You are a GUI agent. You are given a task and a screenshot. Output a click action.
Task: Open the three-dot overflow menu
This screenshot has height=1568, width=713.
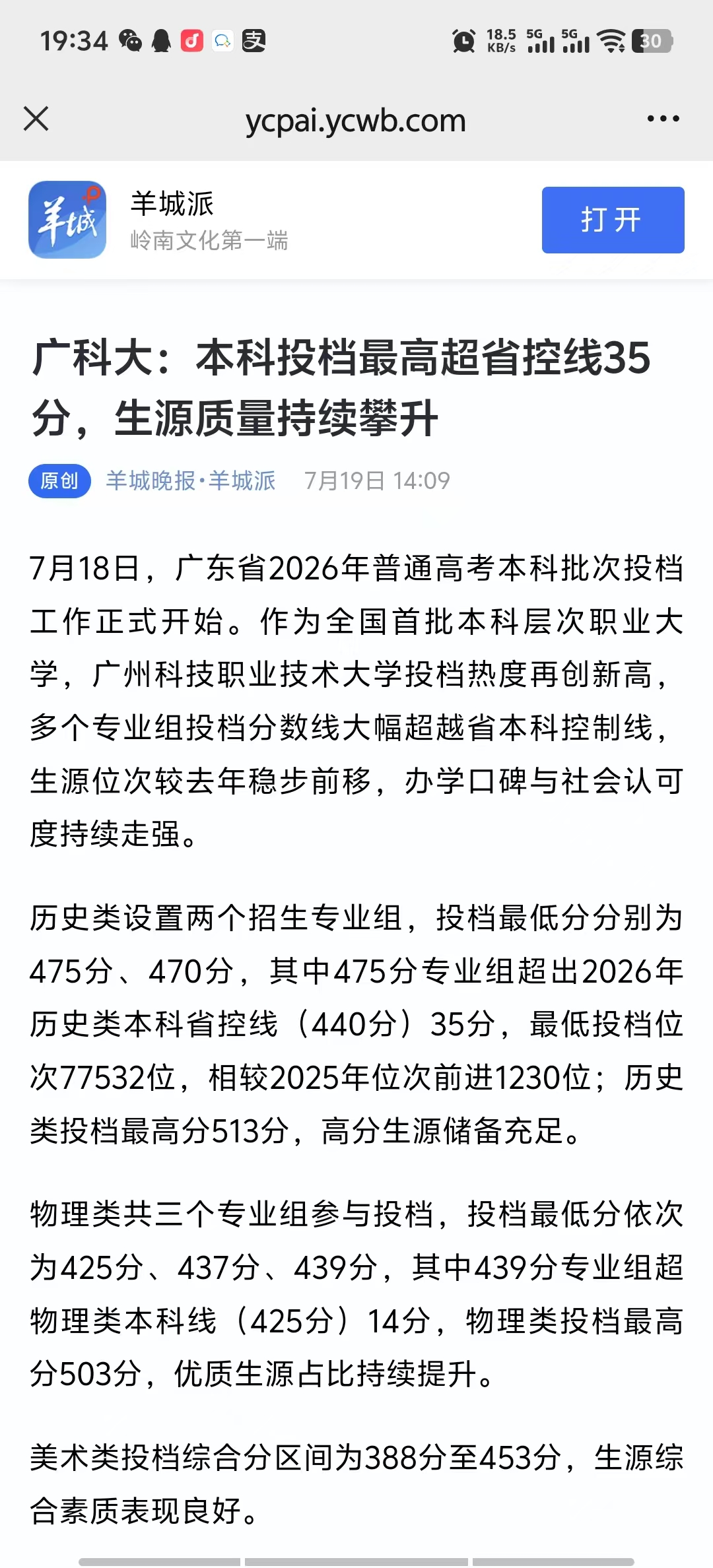(663, 119)
